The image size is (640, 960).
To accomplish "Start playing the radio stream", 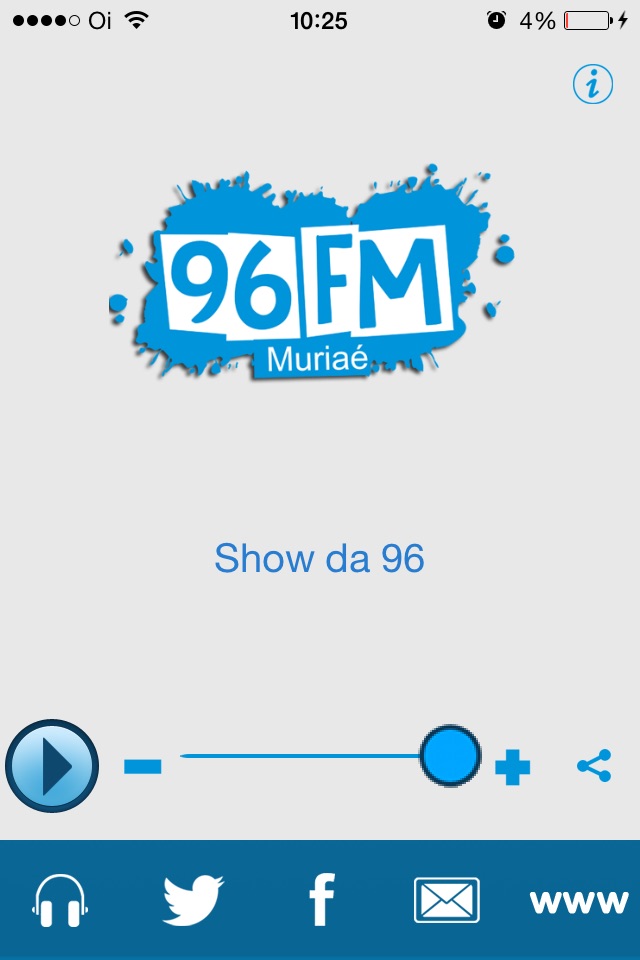I will pos(52,766).
